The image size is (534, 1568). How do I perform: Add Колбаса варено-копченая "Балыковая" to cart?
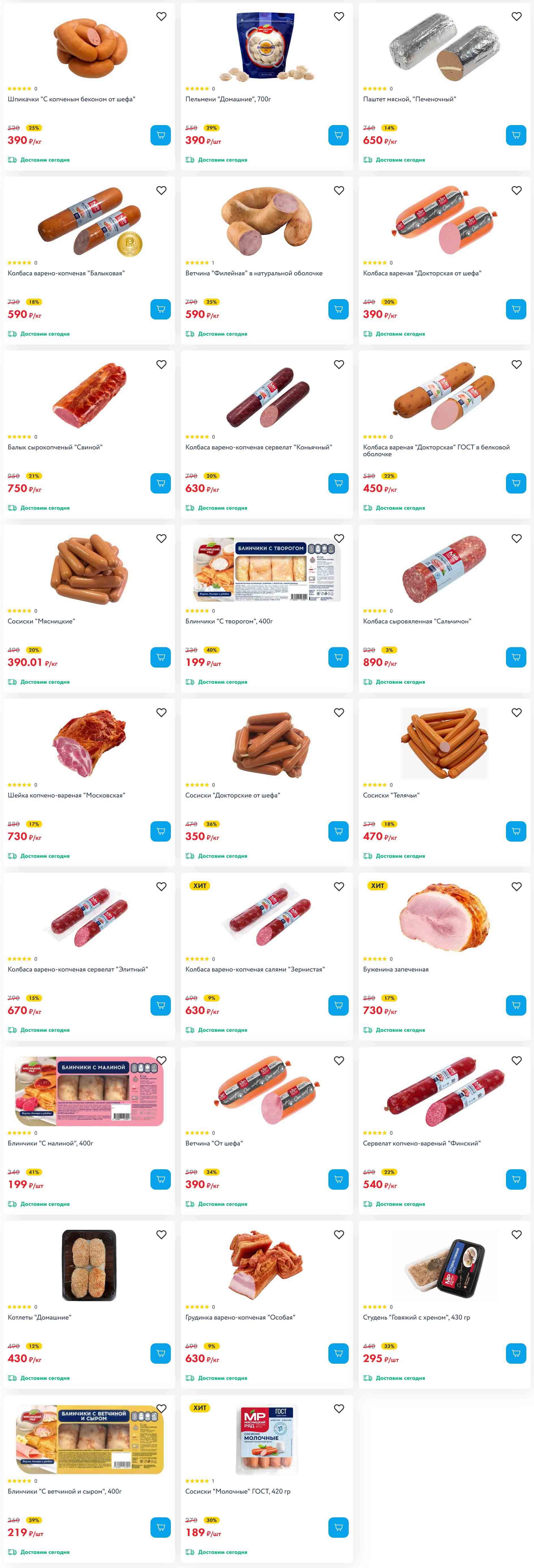tap(161, 309)
